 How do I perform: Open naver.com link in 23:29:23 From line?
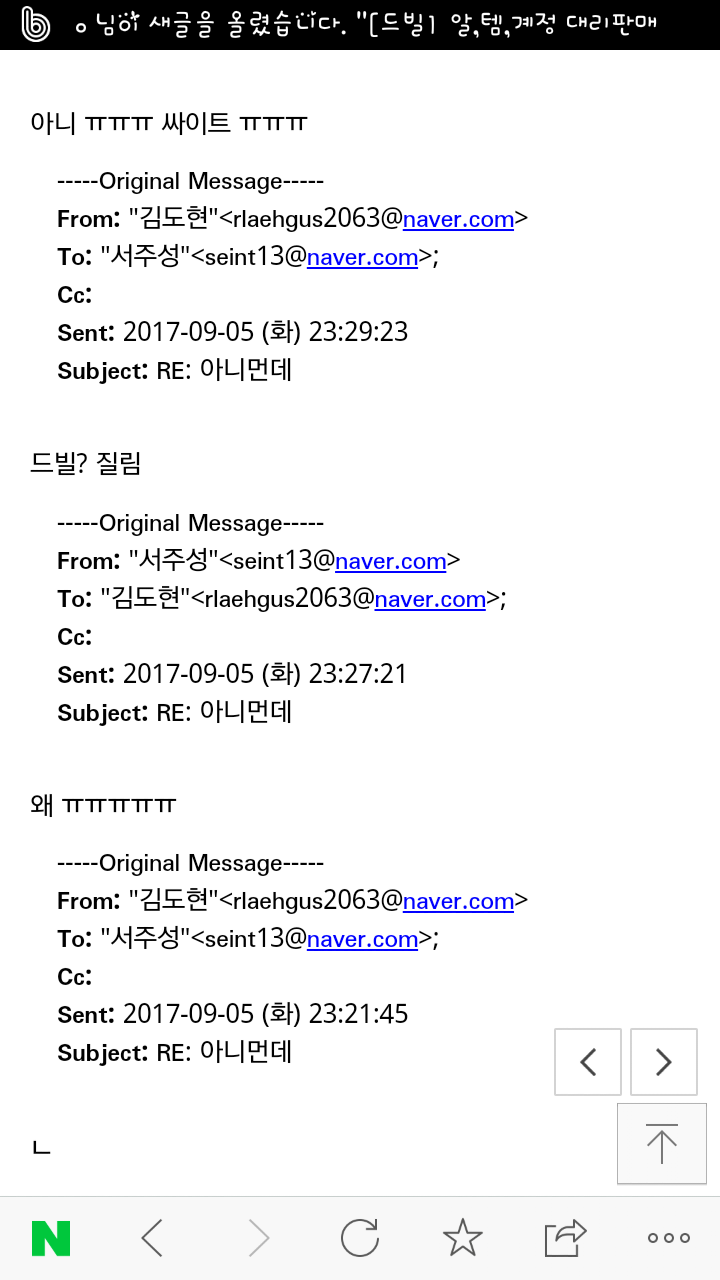458,219
